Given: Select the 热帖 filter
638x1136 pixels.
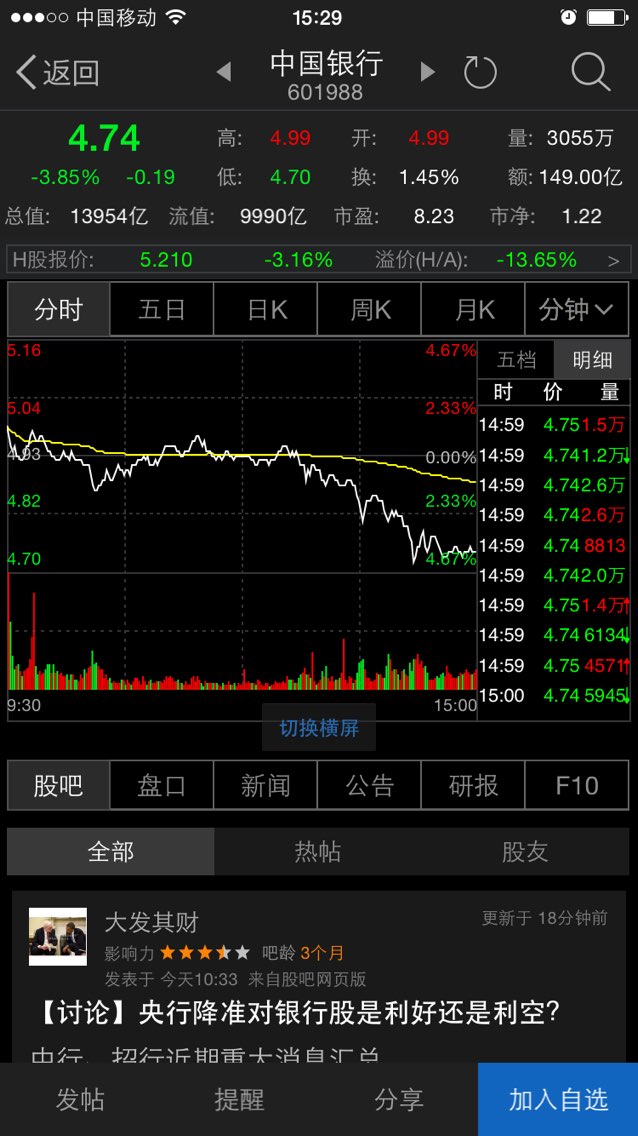Looking at the screenshot, I should click(x=318, y=852).
